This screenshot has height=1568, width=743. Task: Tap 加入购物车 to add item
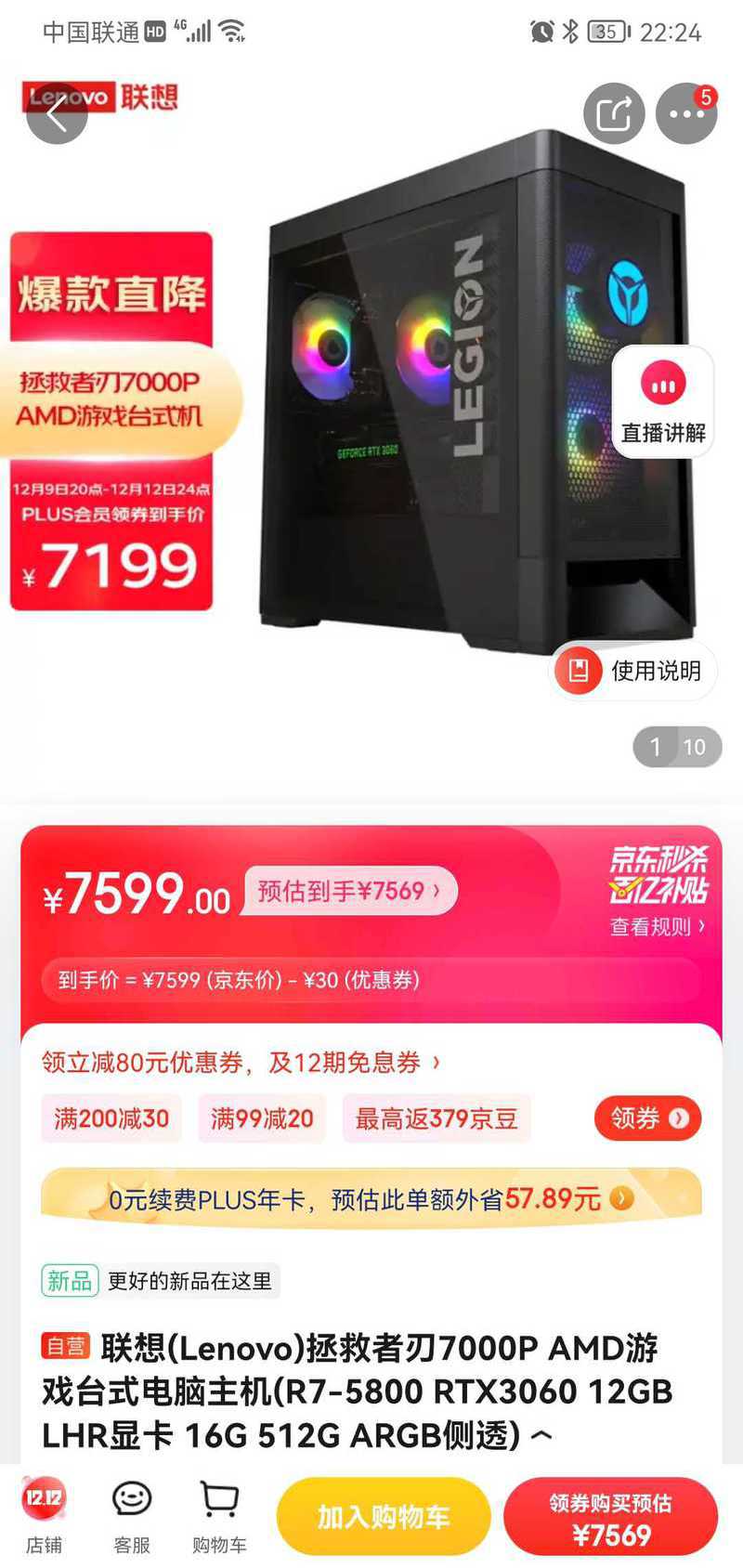[x=384, y=1516]
